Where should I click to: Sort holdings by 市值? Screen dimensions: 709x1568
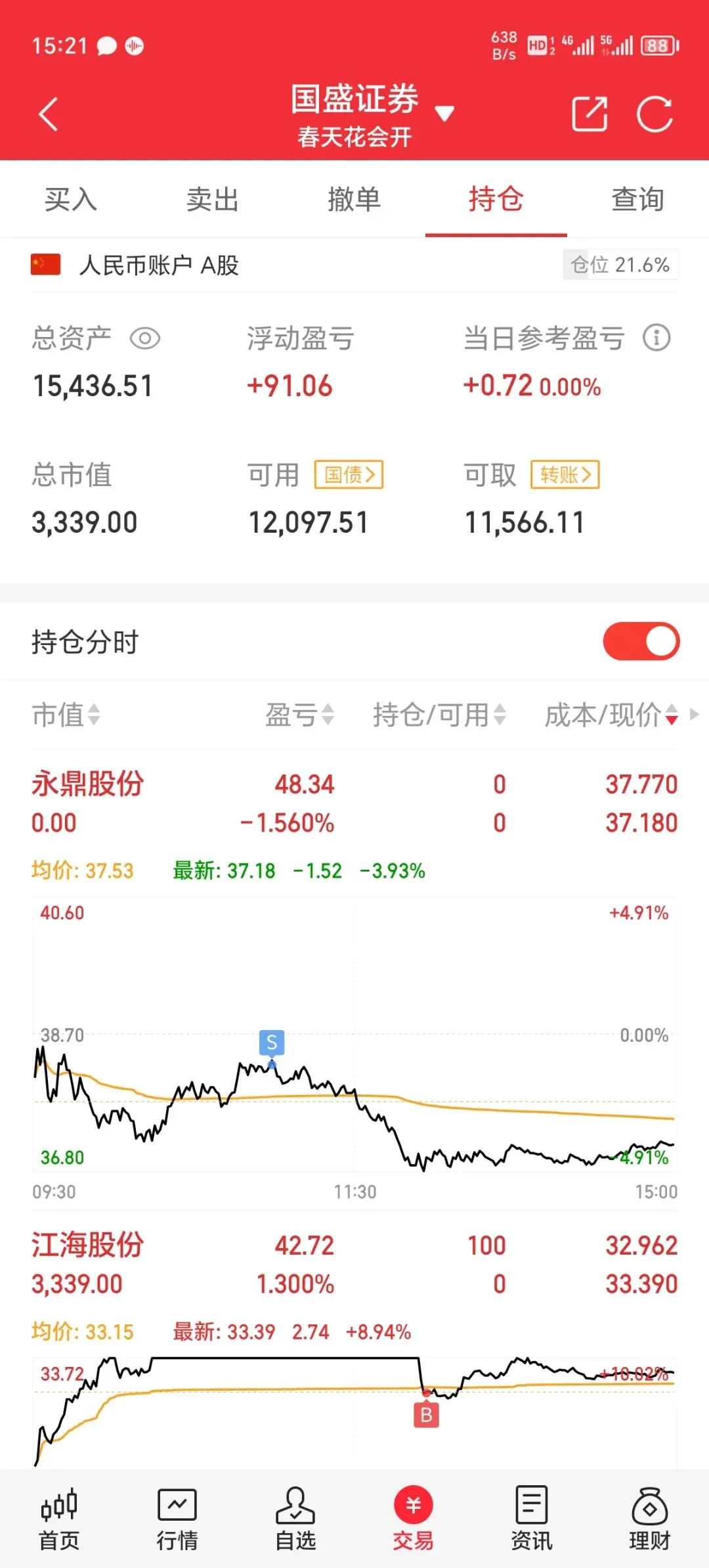coord(66,715)
